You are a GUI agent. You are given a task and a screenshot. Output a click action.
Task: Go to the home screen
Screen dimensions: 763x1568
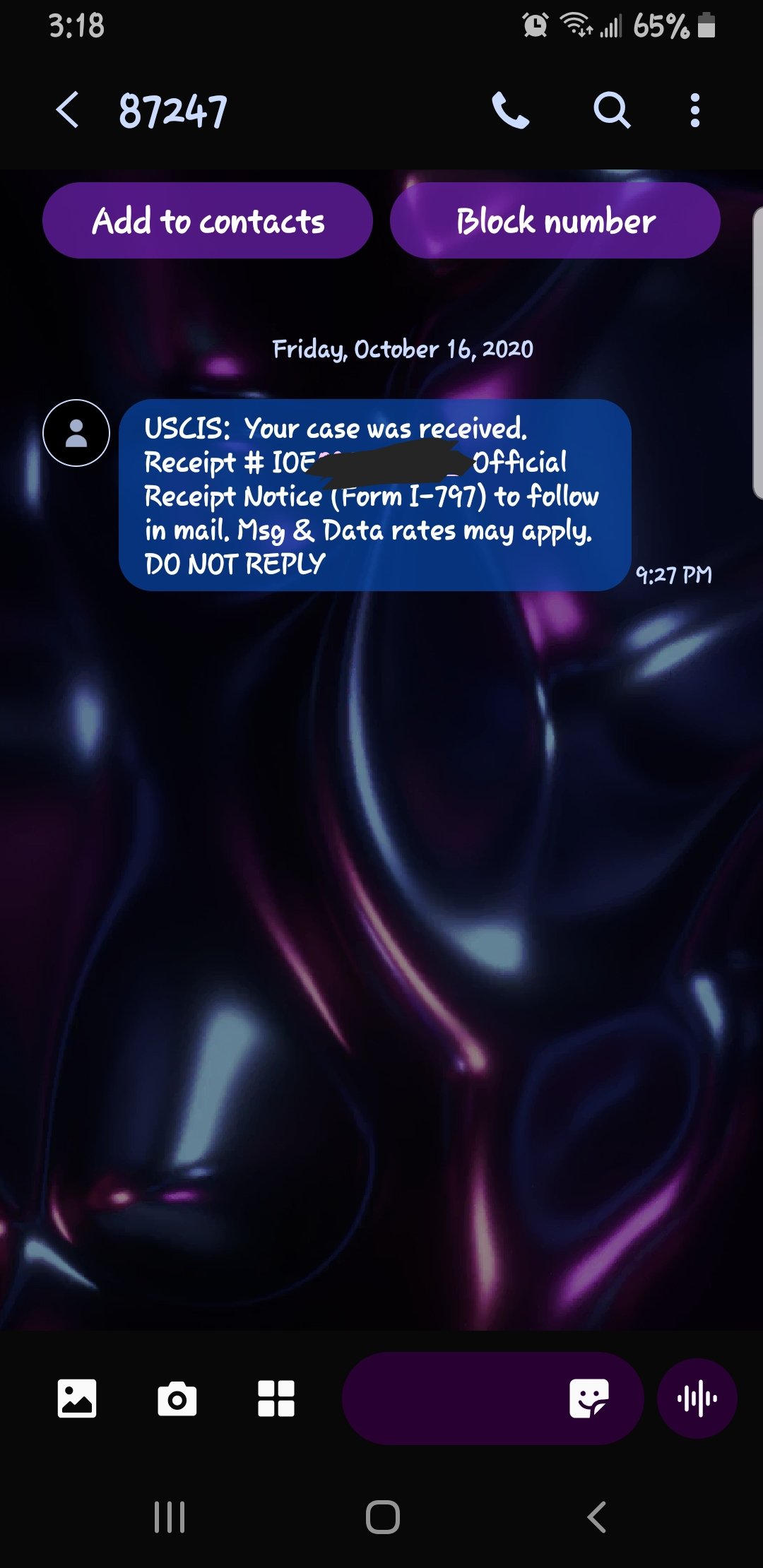coord(383,1517)
